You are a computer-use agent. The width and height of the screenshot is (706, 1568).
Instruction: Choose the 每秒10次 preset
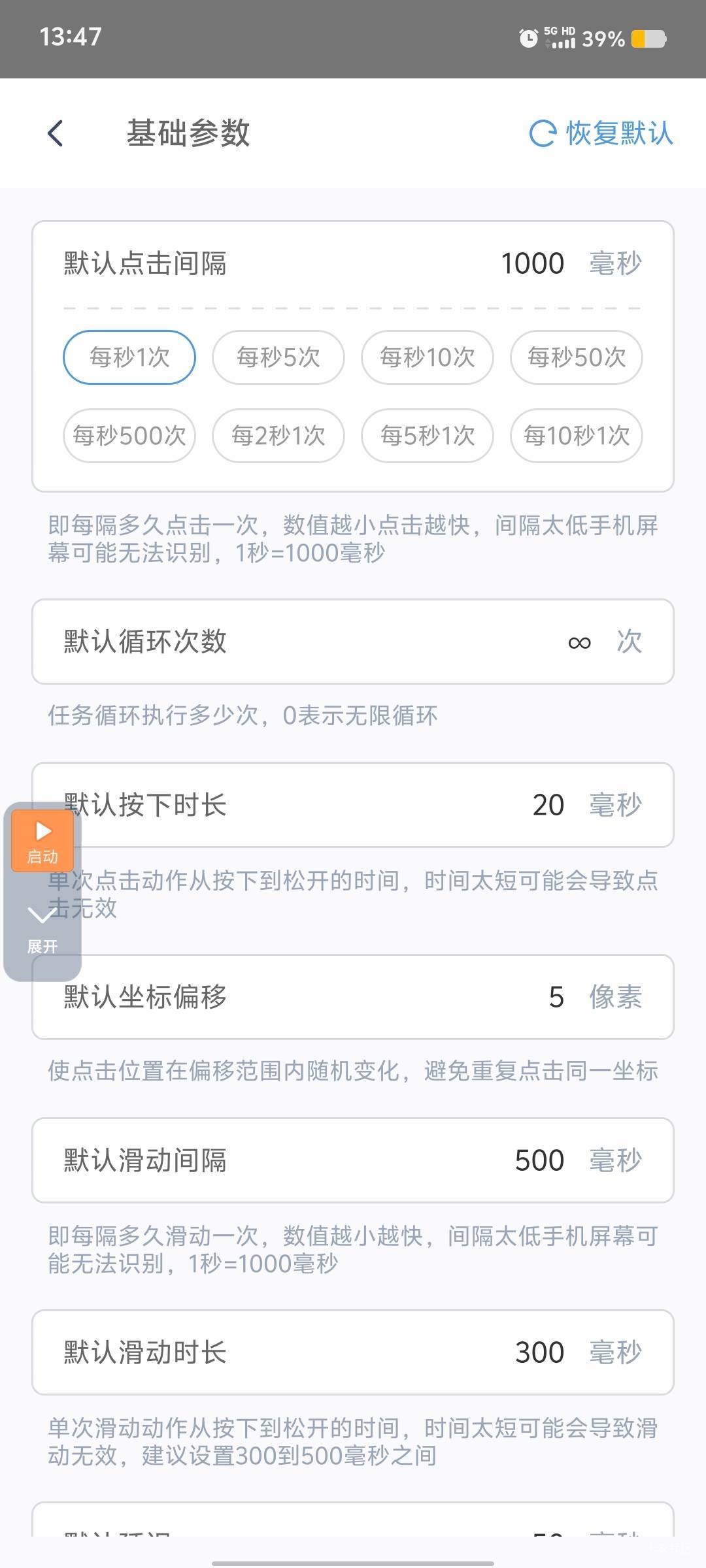[x=428, y=357]
